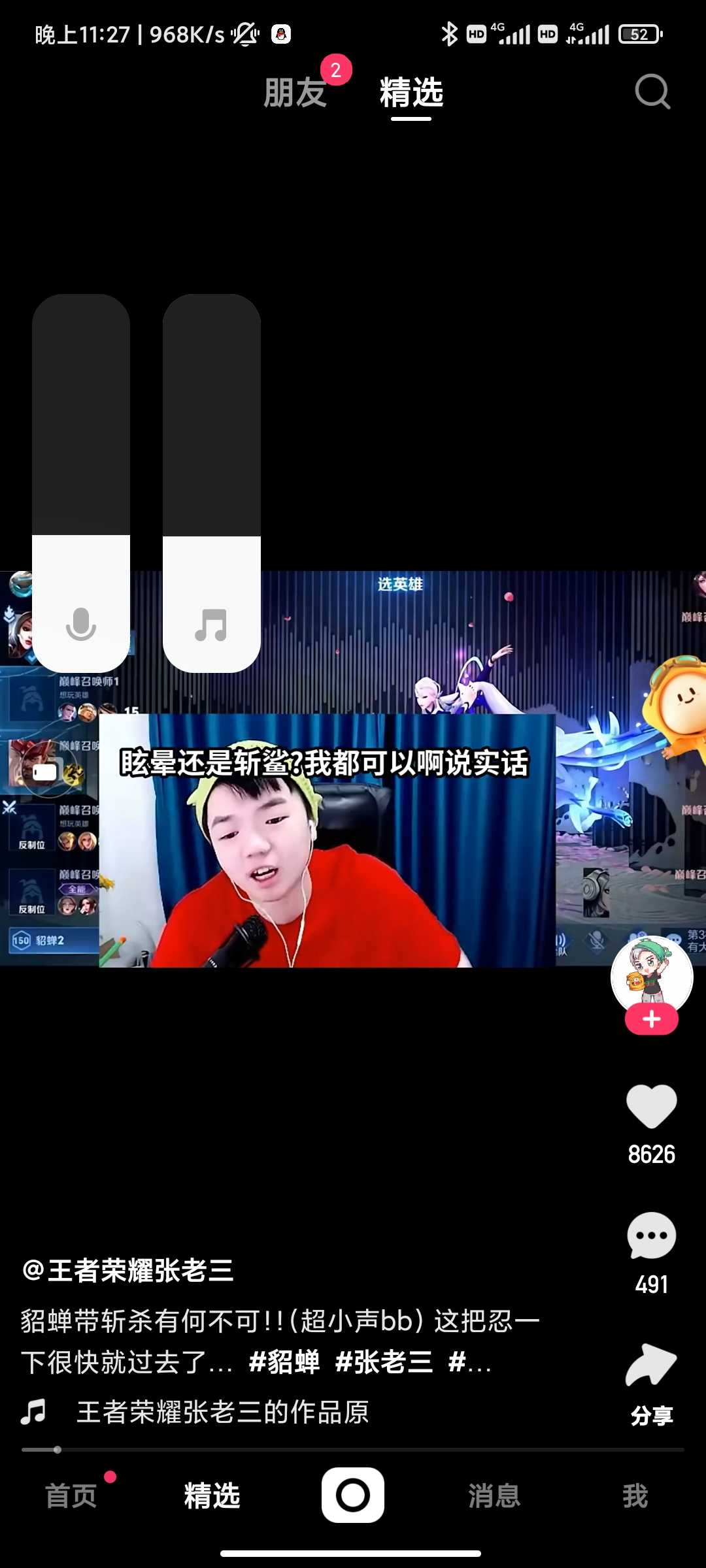Select the 精选 top tab
The image size is (706, 1568).
411,92
